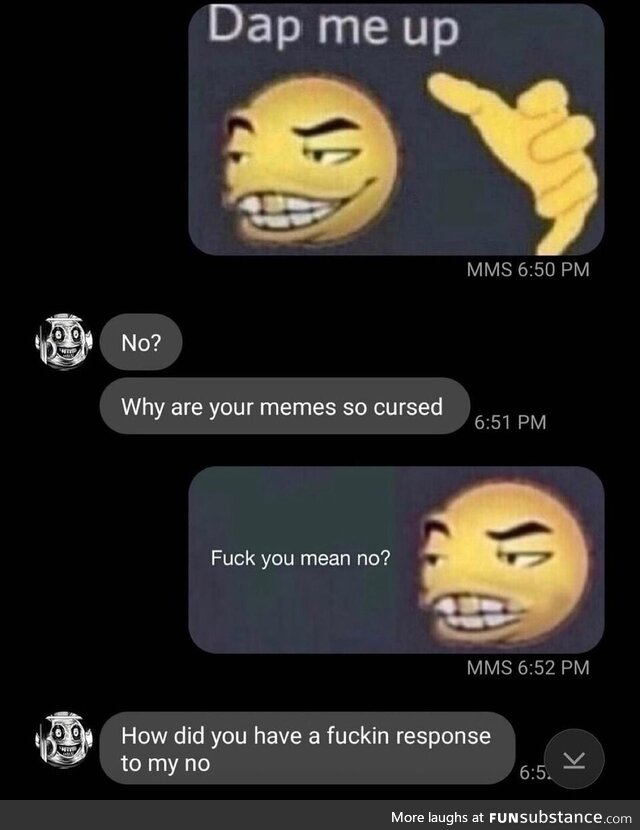Image resolution: width=640 pixels, height=830 pixels.
Task: Jump to the latest message with down arrow
Action: [x=574, y=760]
